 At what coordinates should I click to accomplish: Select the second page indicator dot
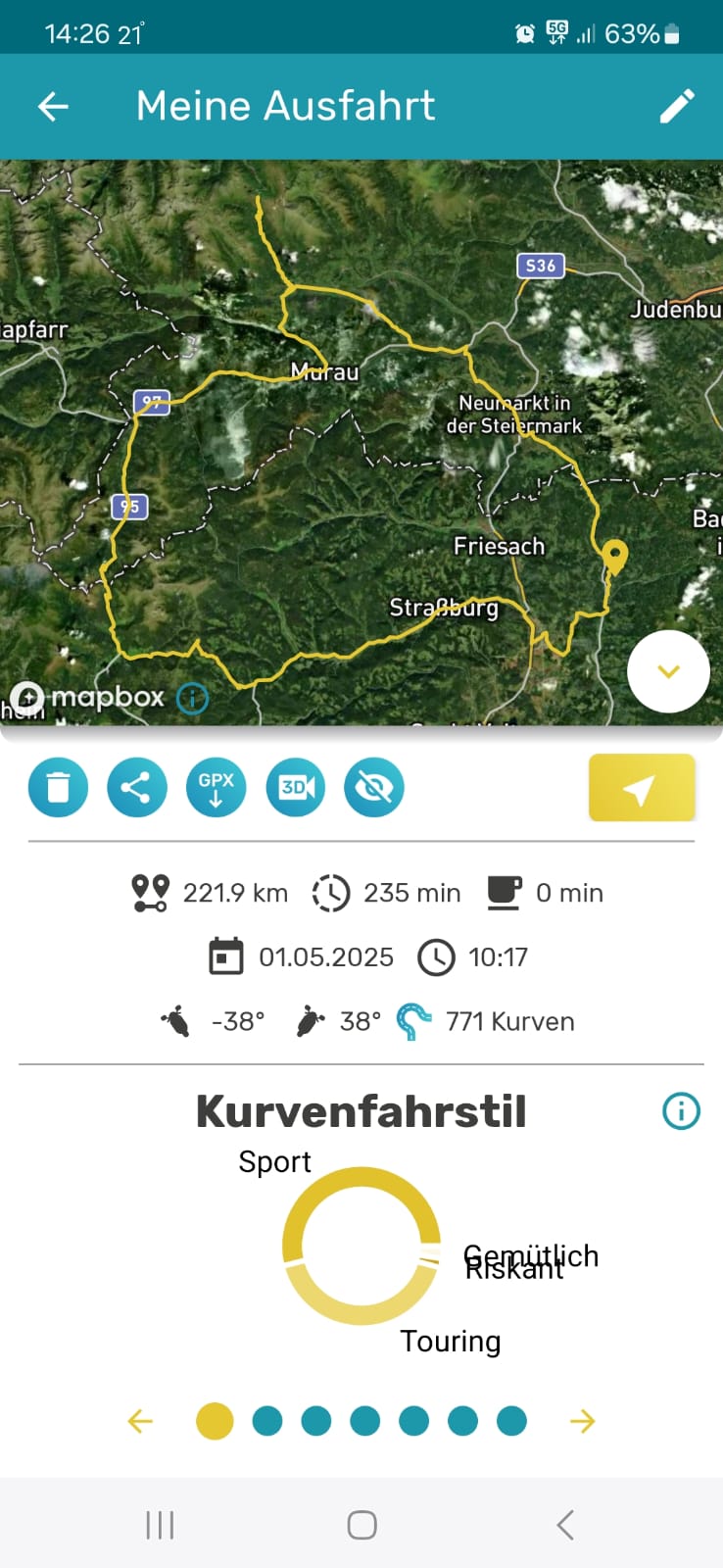coord(266,1421)
